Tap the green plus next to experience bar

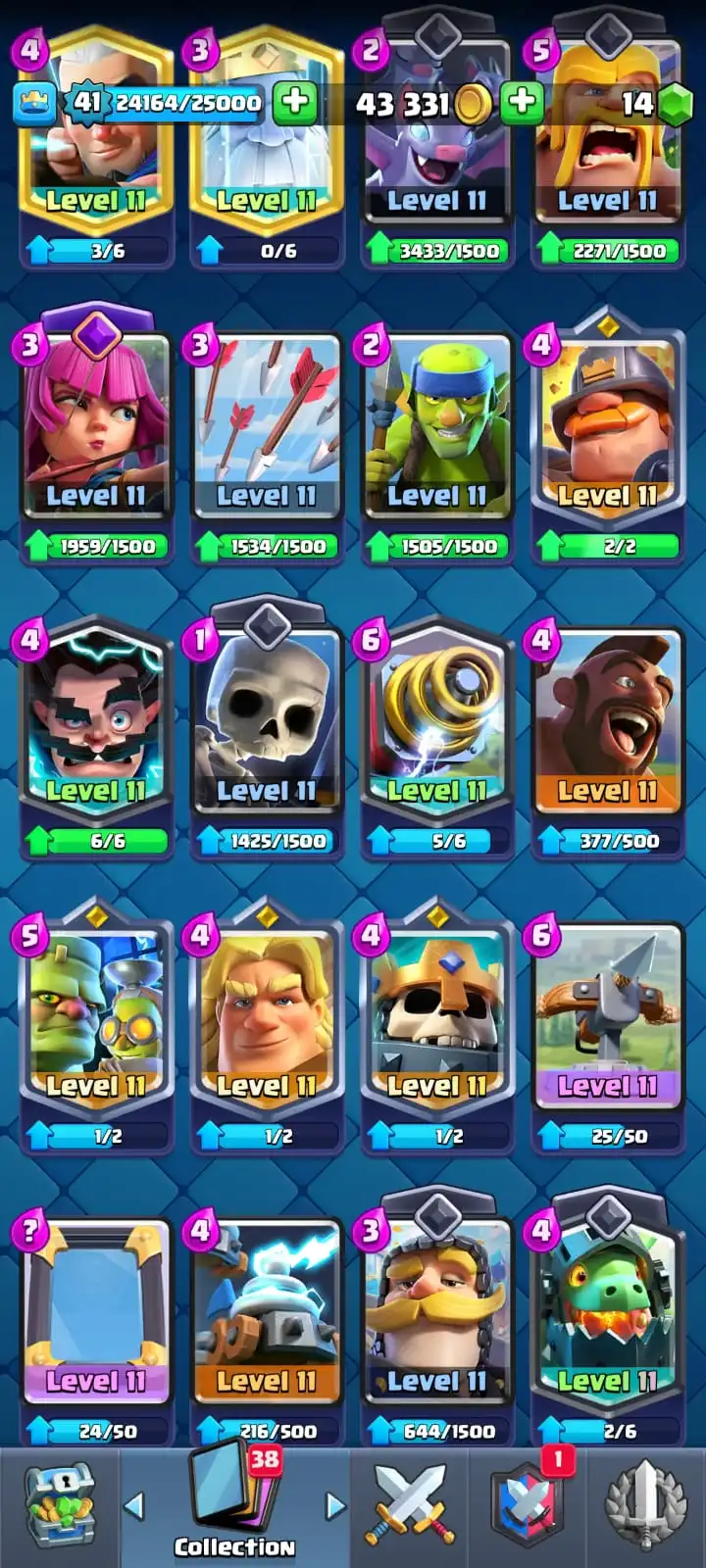click(x=295, y=102)
